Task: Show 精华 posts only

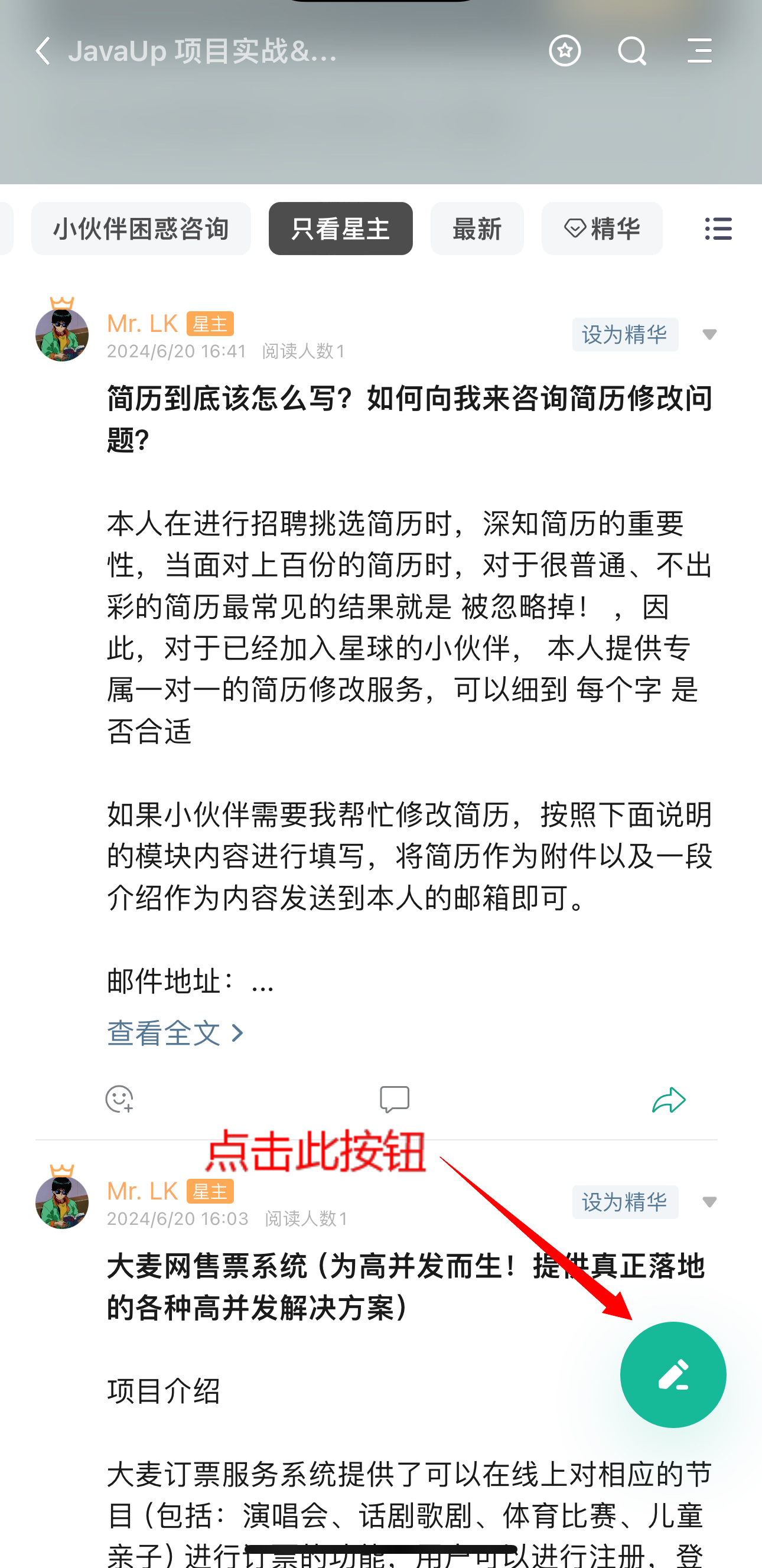Action: pyautogui.click(x=601, y=229)
